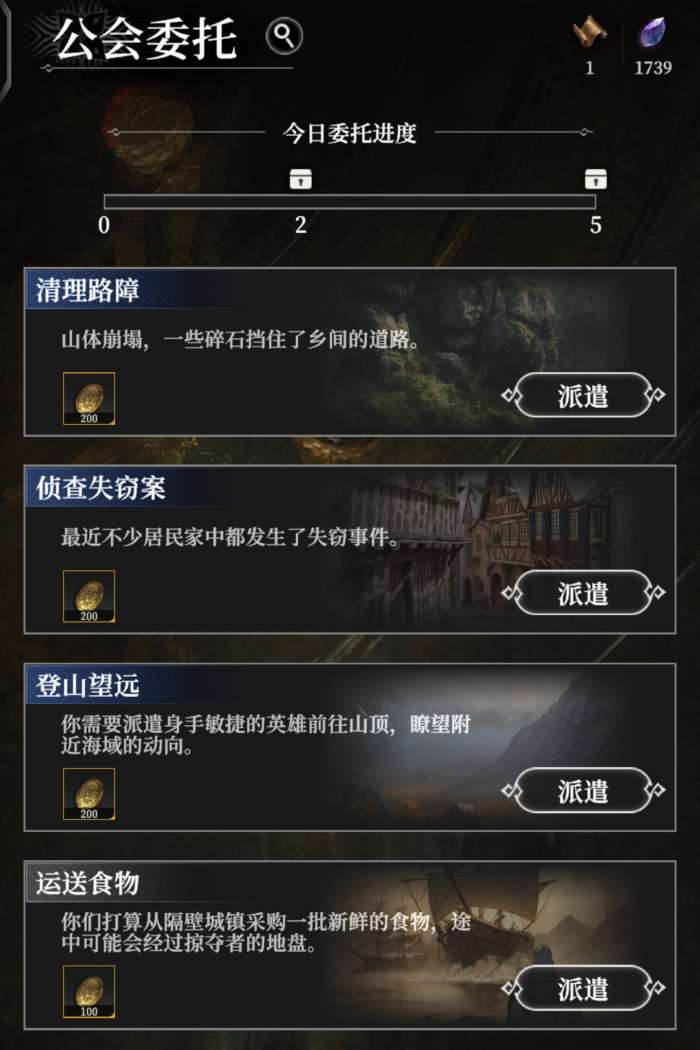
Task: Send a hero to 登山望远
Action: click(583, 792)
